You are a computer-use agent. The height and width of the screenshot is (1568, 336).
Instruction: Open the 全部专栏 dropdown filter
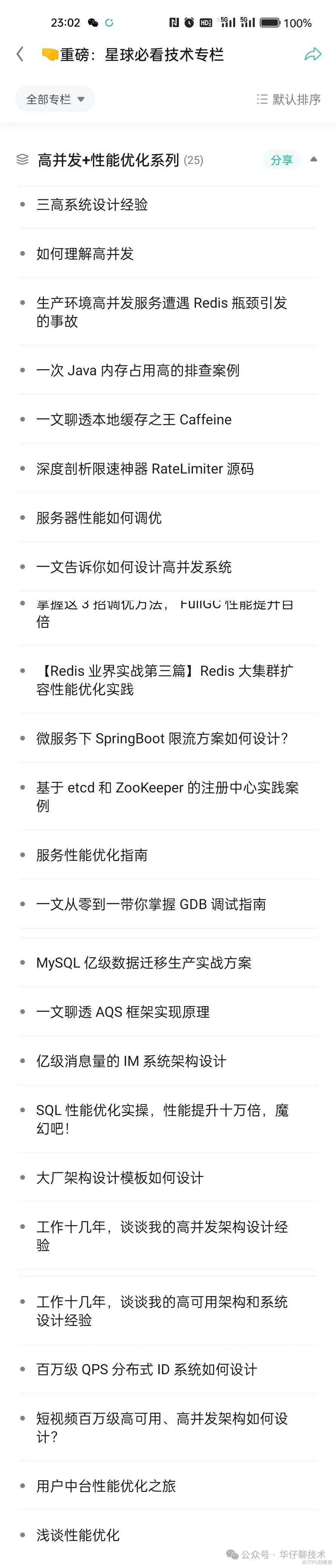[x=55, y=99]
